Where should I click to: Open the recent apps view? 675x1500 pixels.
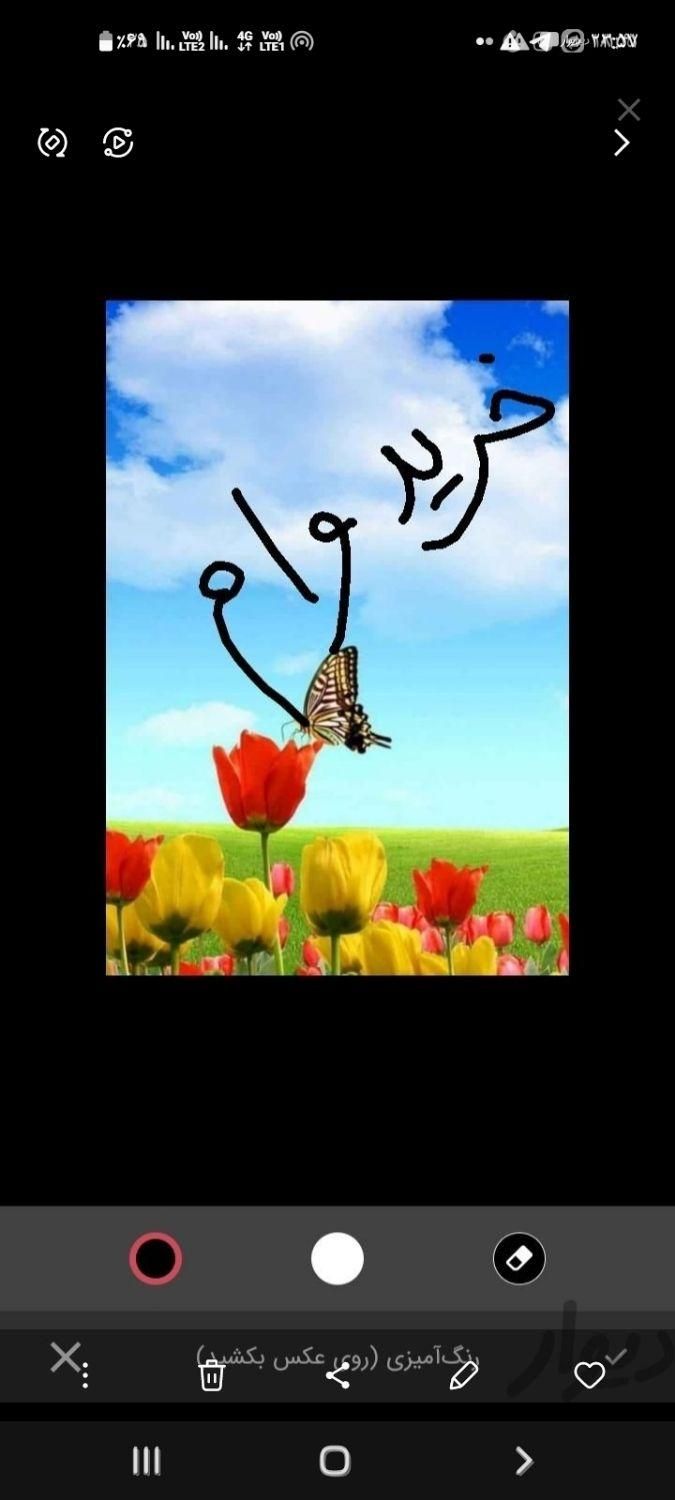[146, 1461]
